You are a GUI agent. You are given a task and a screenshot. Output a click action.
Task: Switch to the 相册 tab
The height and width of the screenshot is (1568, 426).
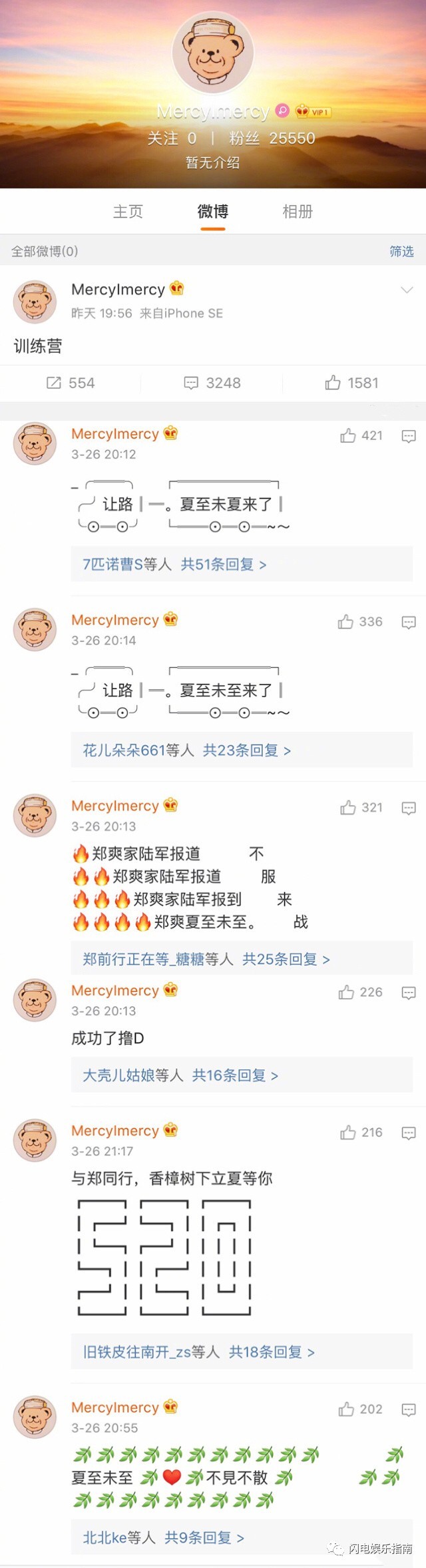(298, 212)
